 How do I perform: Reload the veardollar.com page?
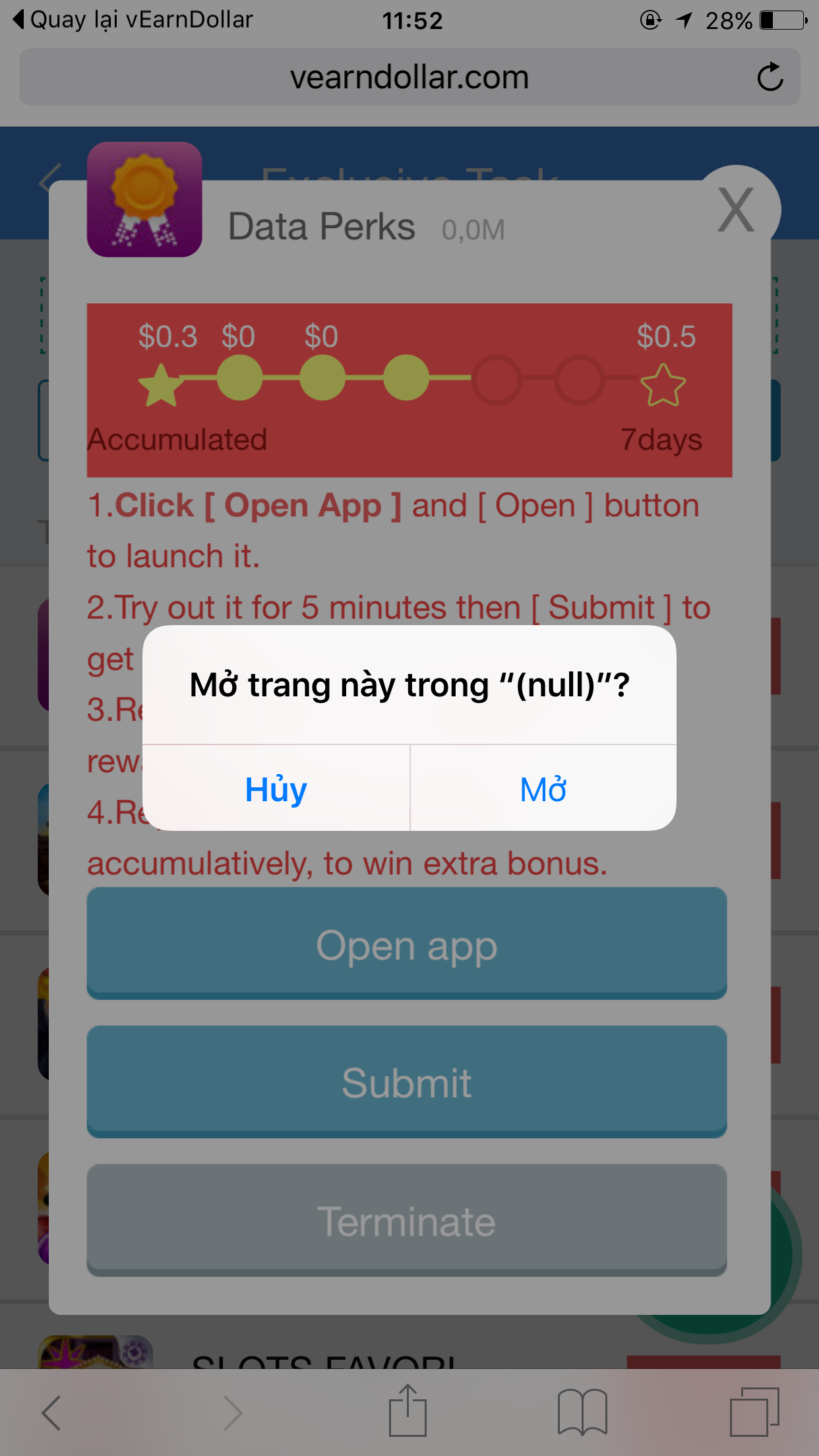770,77
